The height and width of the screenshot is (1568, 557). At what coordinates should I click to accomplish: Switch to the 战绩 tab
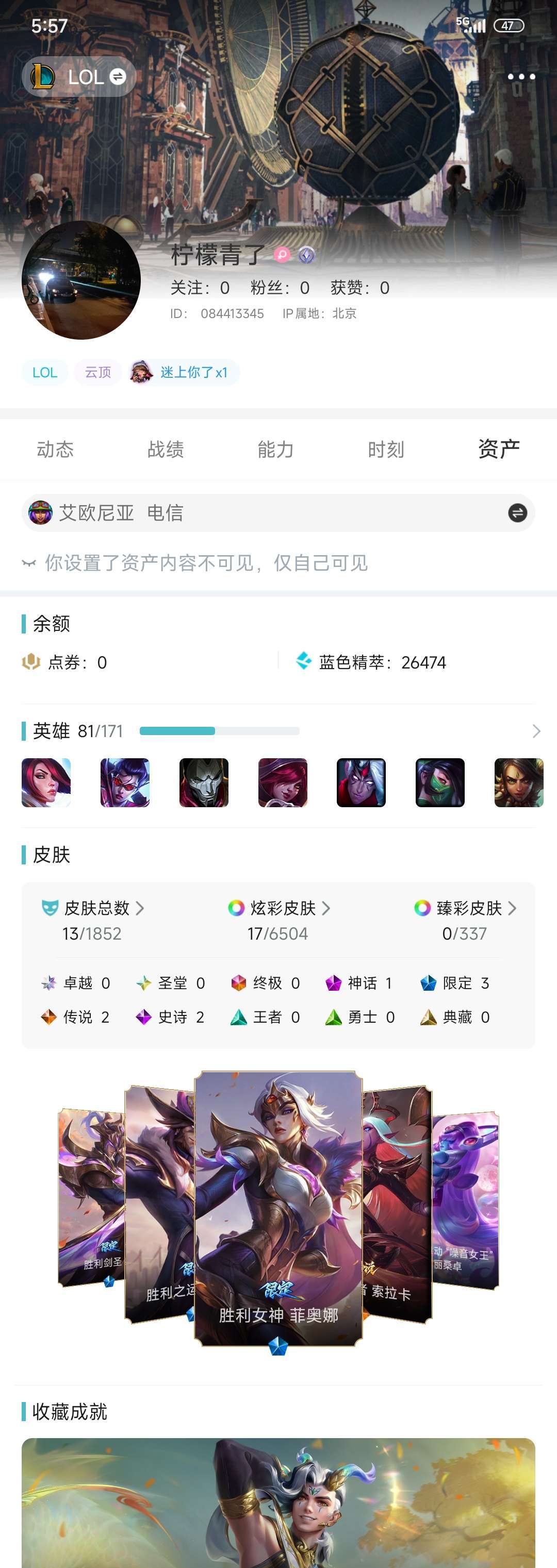pos(165,449)
